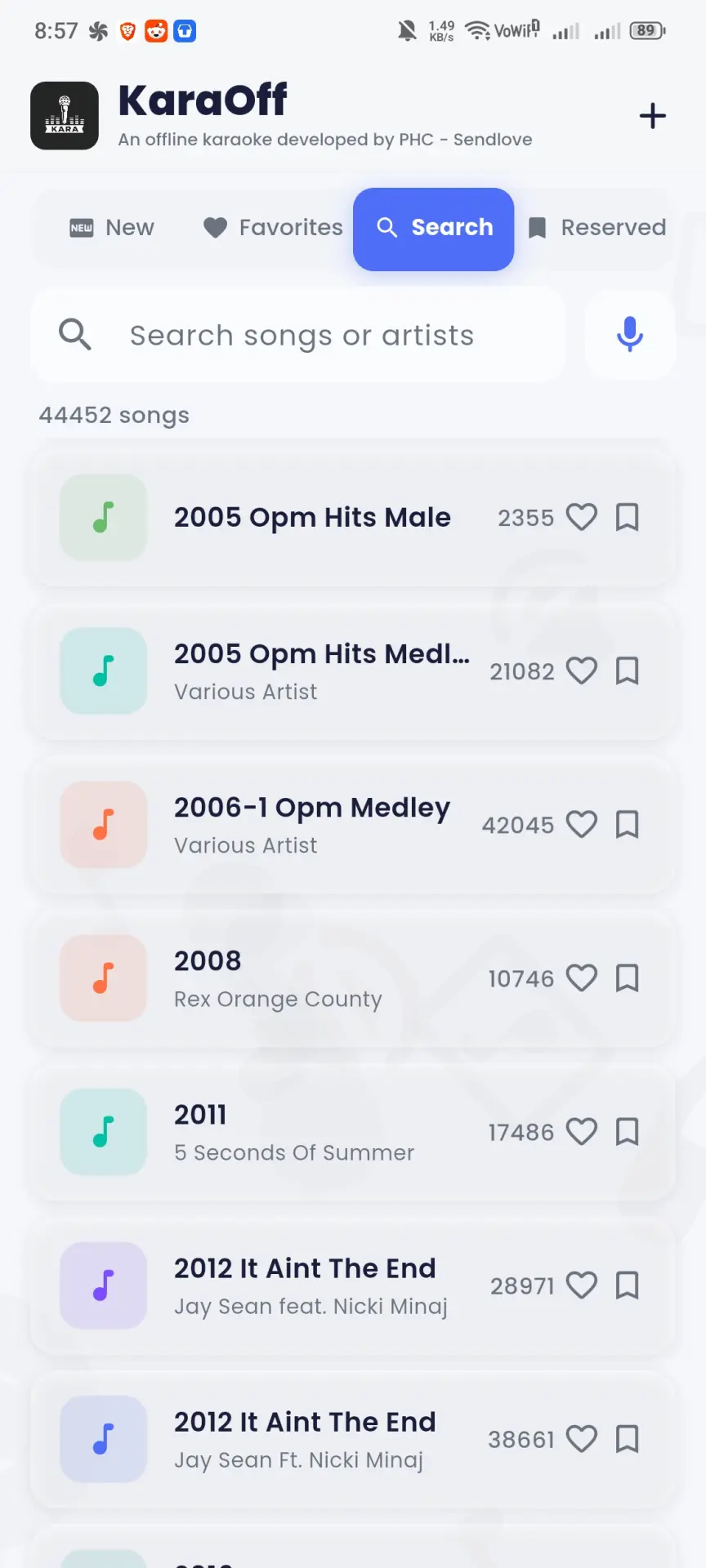706x1568 pixels.
Task: Start voice search with the microphone
Action: (x=630, y=335)
